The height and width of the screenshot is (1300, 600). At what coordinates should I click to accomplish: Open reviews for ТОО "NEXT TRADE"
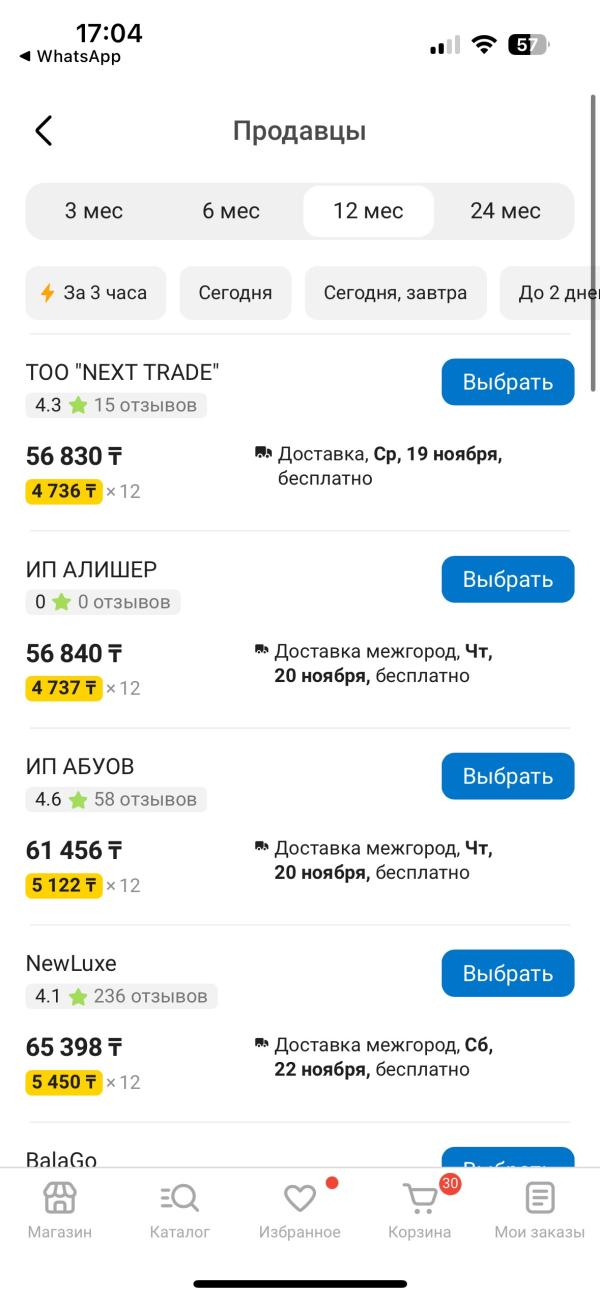coord(116,405)
